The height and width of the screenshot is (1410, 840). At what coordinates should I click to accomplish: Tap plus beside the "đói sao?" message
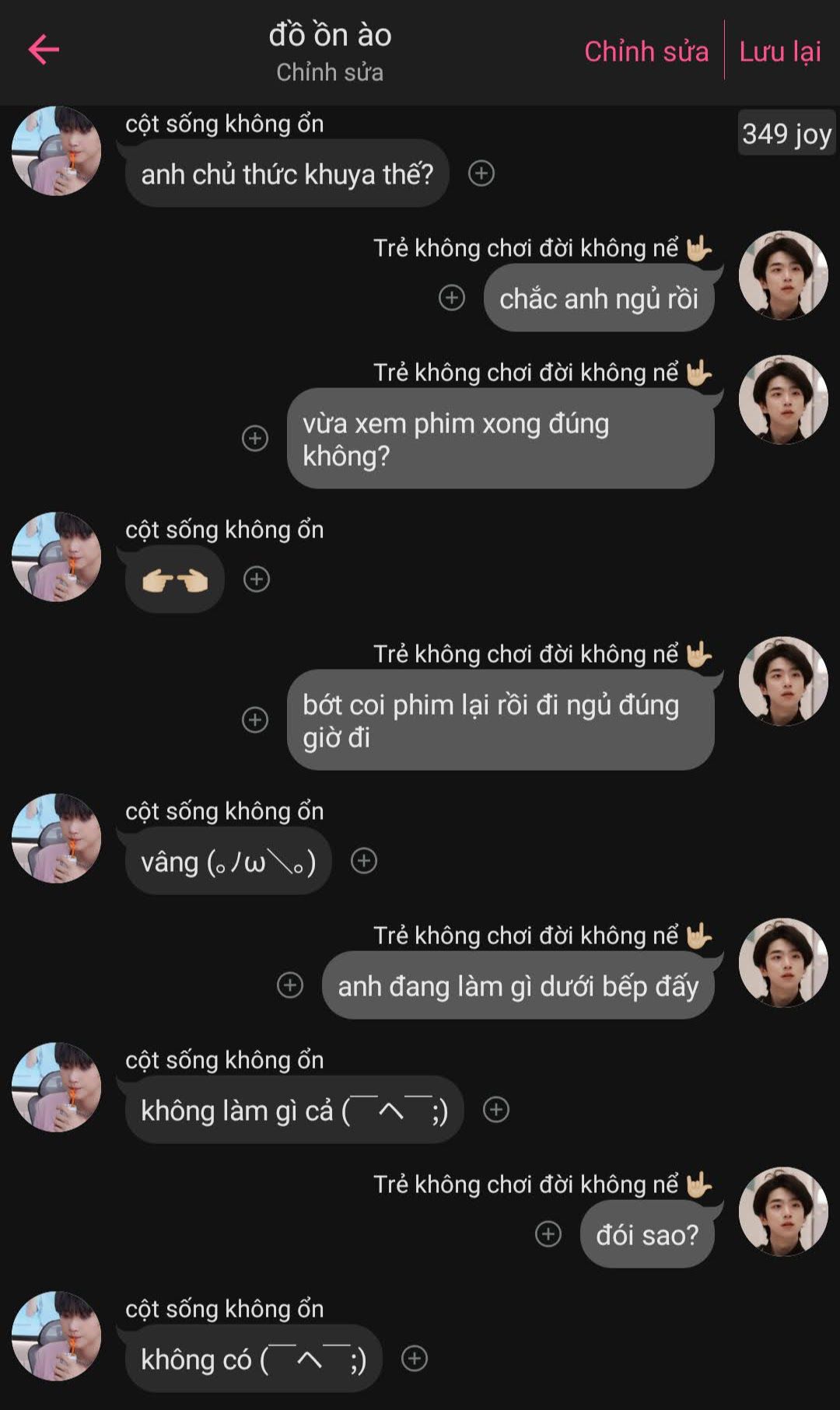(x=548, y=1234)
